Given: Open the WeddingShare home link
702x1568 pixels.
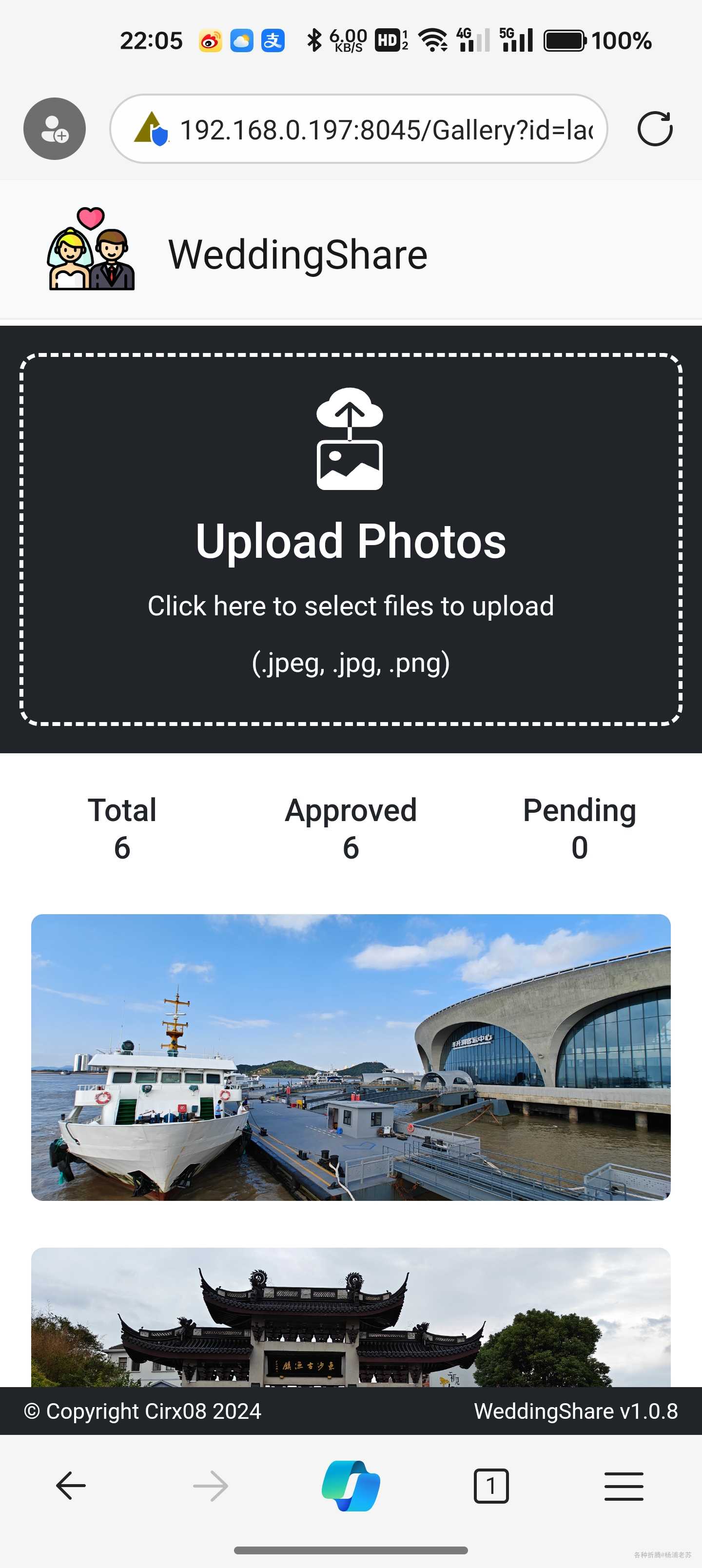Looking at the screenshot, I should 297,254.
